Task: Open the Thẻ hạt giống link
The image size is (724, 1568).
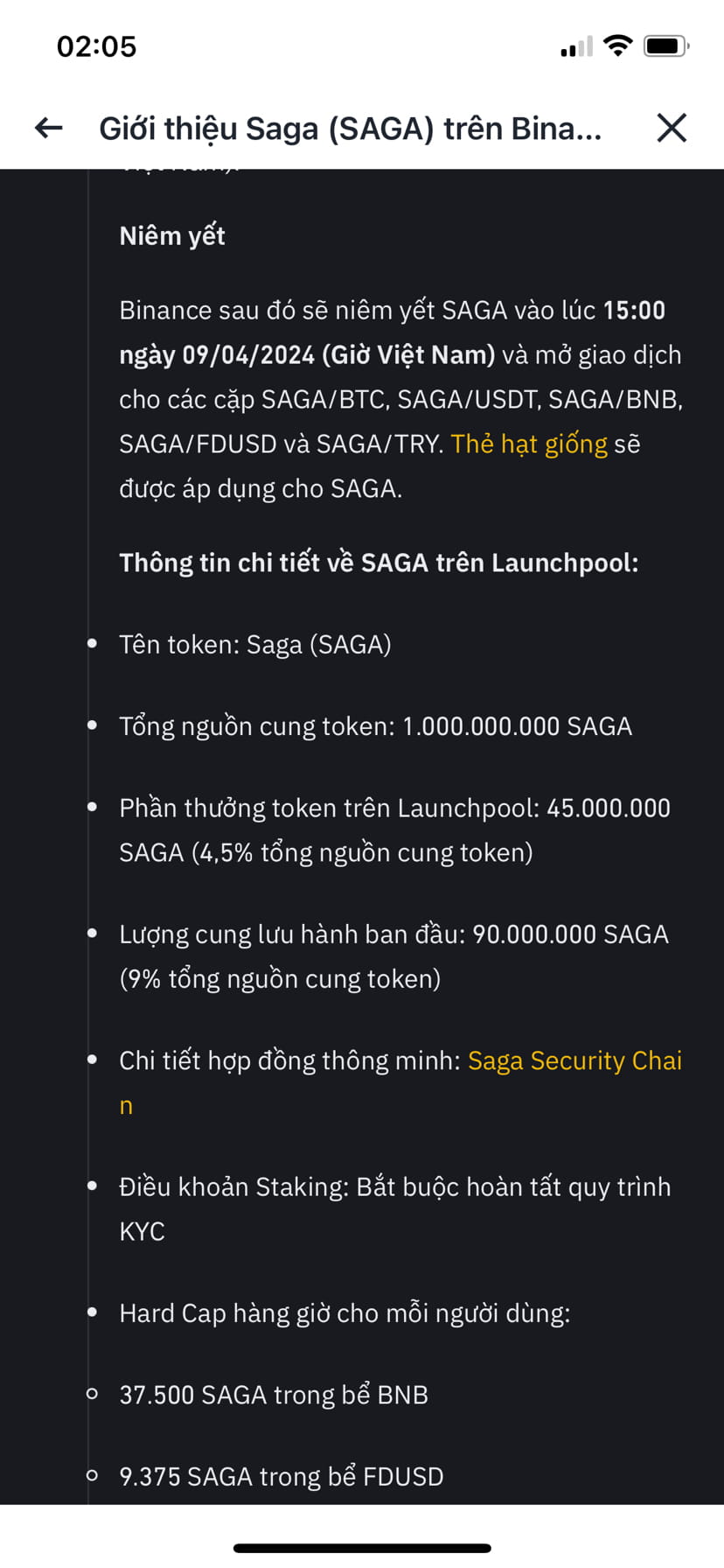Action: coord(527,444)
